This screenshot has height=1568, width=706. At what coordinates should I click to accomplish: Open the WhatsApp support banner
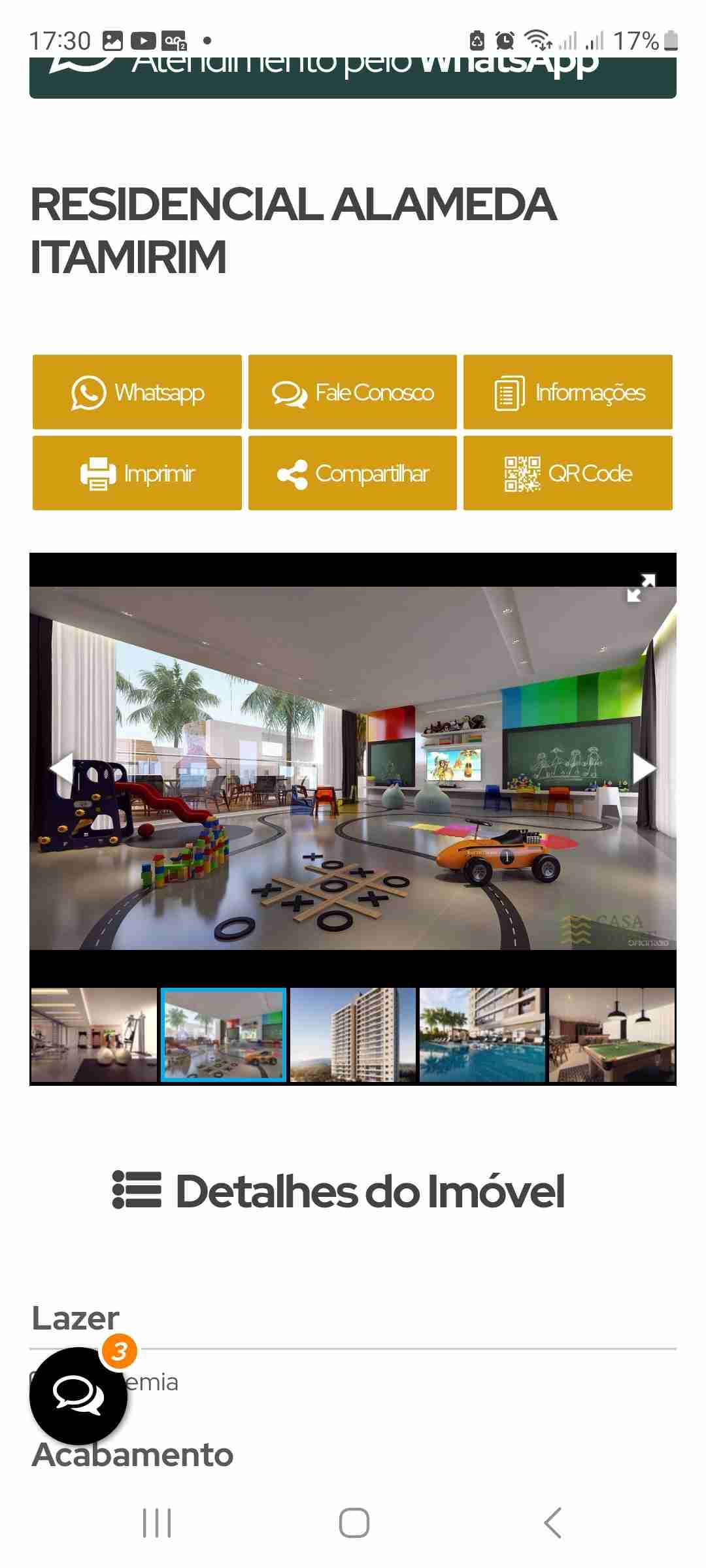353,77
